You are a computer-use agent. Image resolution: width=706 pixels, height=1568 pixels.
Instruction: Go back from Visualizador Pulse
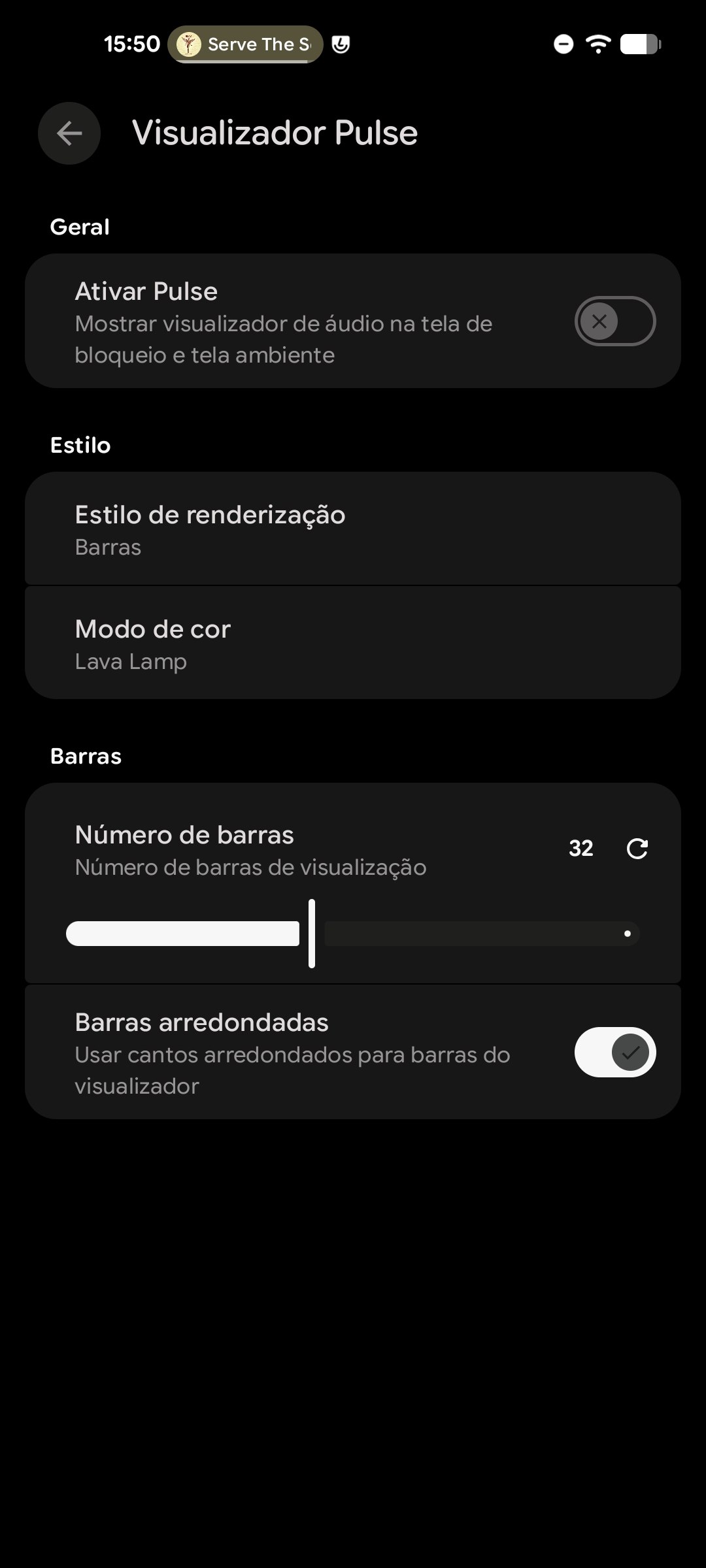(69, 133)
